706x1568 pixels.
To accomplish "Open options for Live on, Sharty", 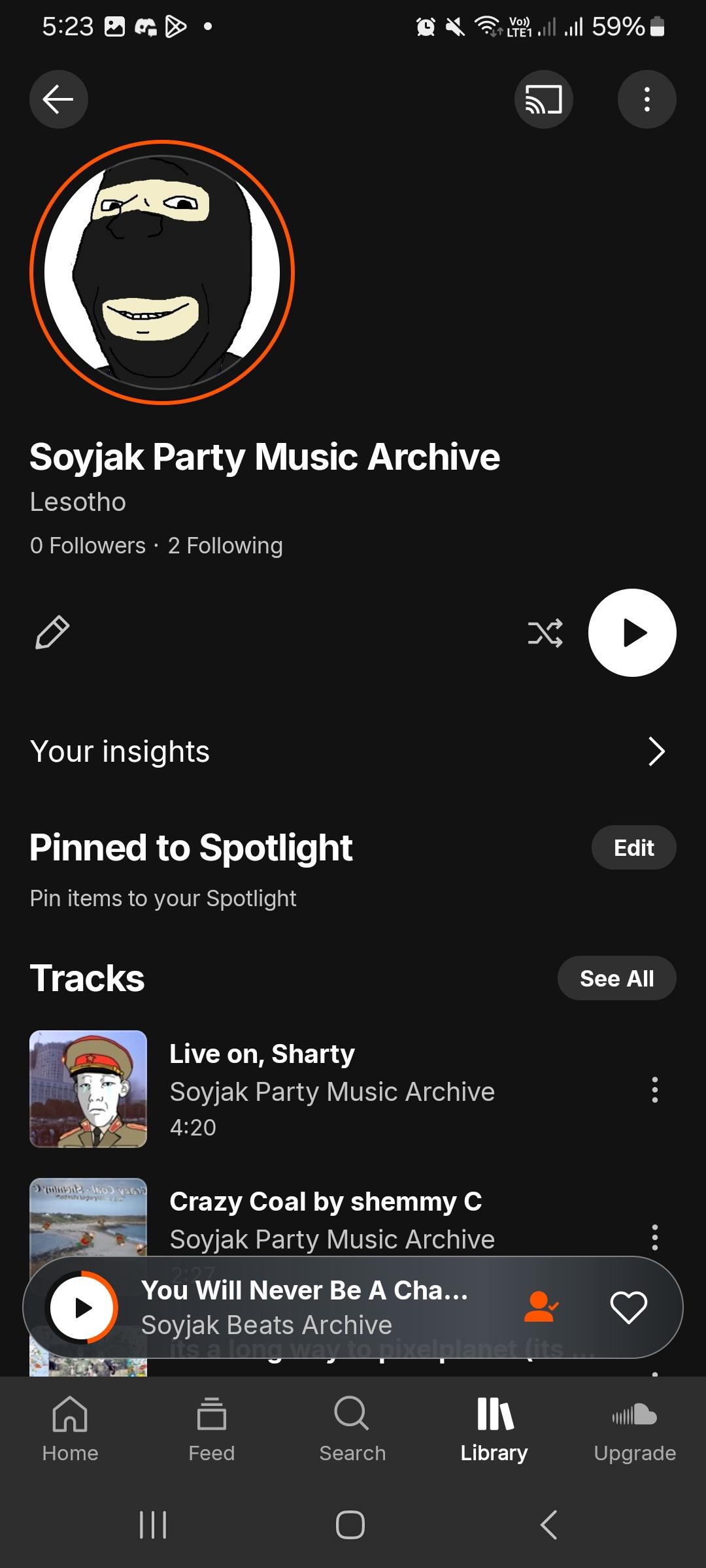I will tap(654, 1090).
